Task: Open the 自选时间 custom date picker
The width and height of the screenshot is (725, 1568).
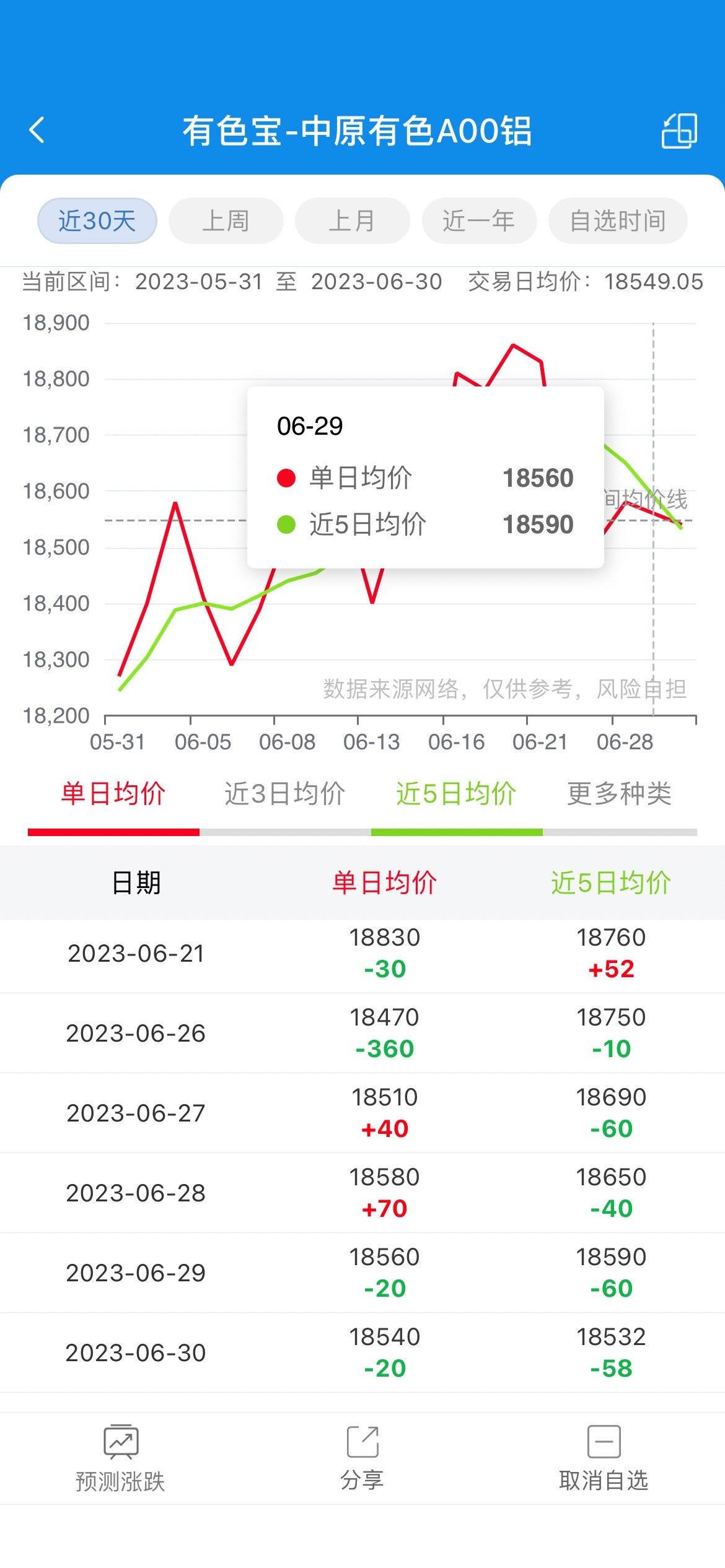Action: pos(618,221)
